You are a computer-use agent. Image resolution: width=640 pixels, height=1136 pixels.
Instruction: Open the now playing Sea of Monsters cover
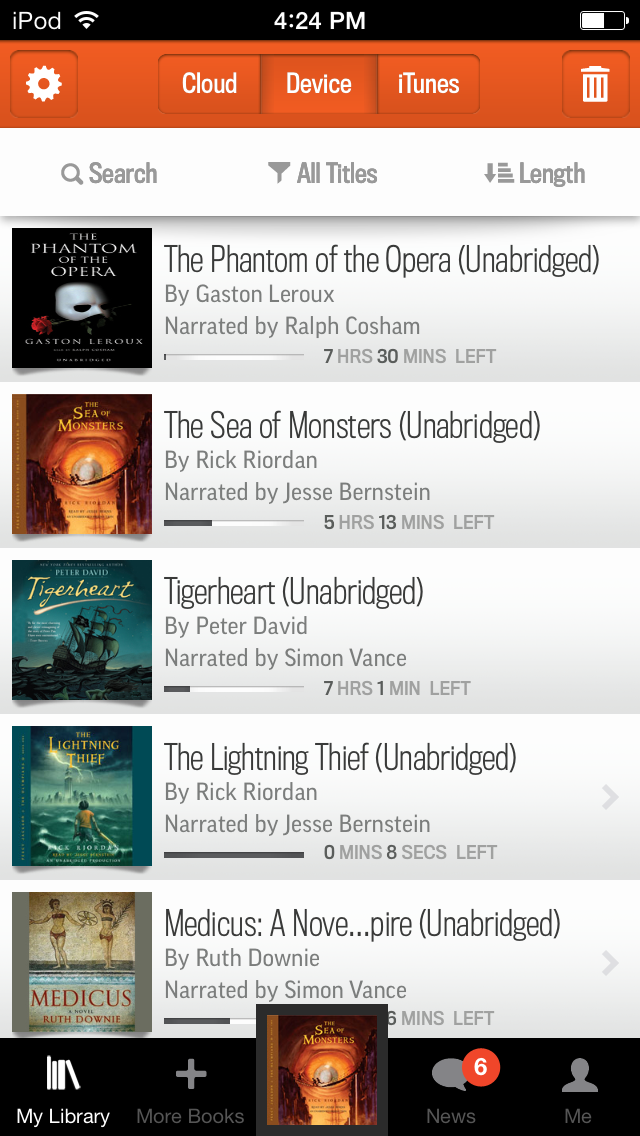(x=322, y=1072)
